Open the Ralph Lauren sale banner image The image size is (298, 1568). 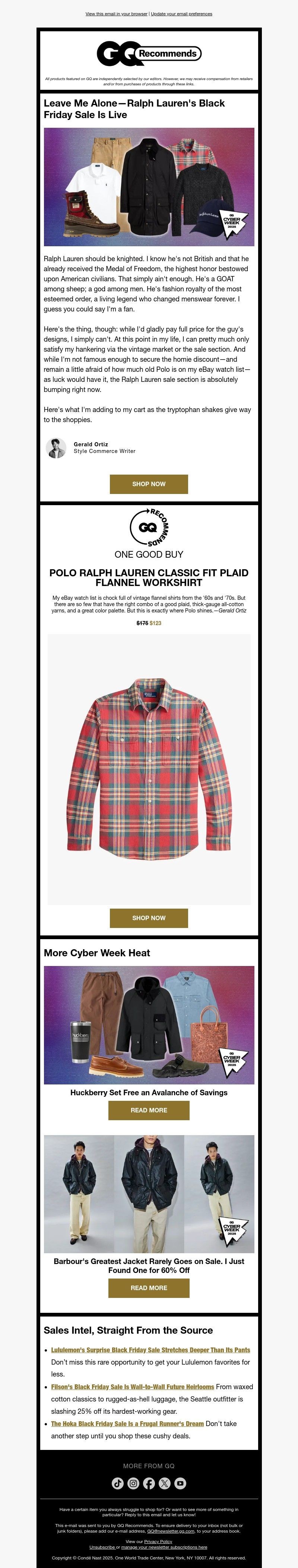[x=149, y=187]
